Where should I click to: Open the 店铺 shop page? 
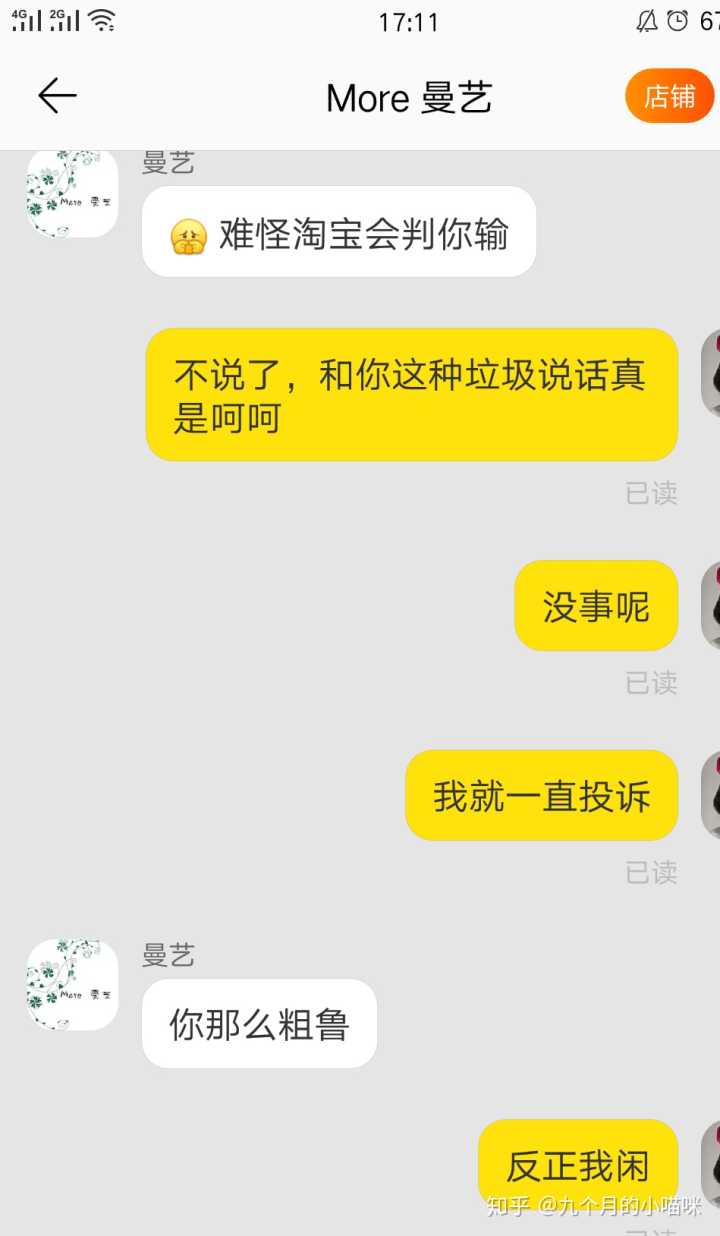coord(669,96)
